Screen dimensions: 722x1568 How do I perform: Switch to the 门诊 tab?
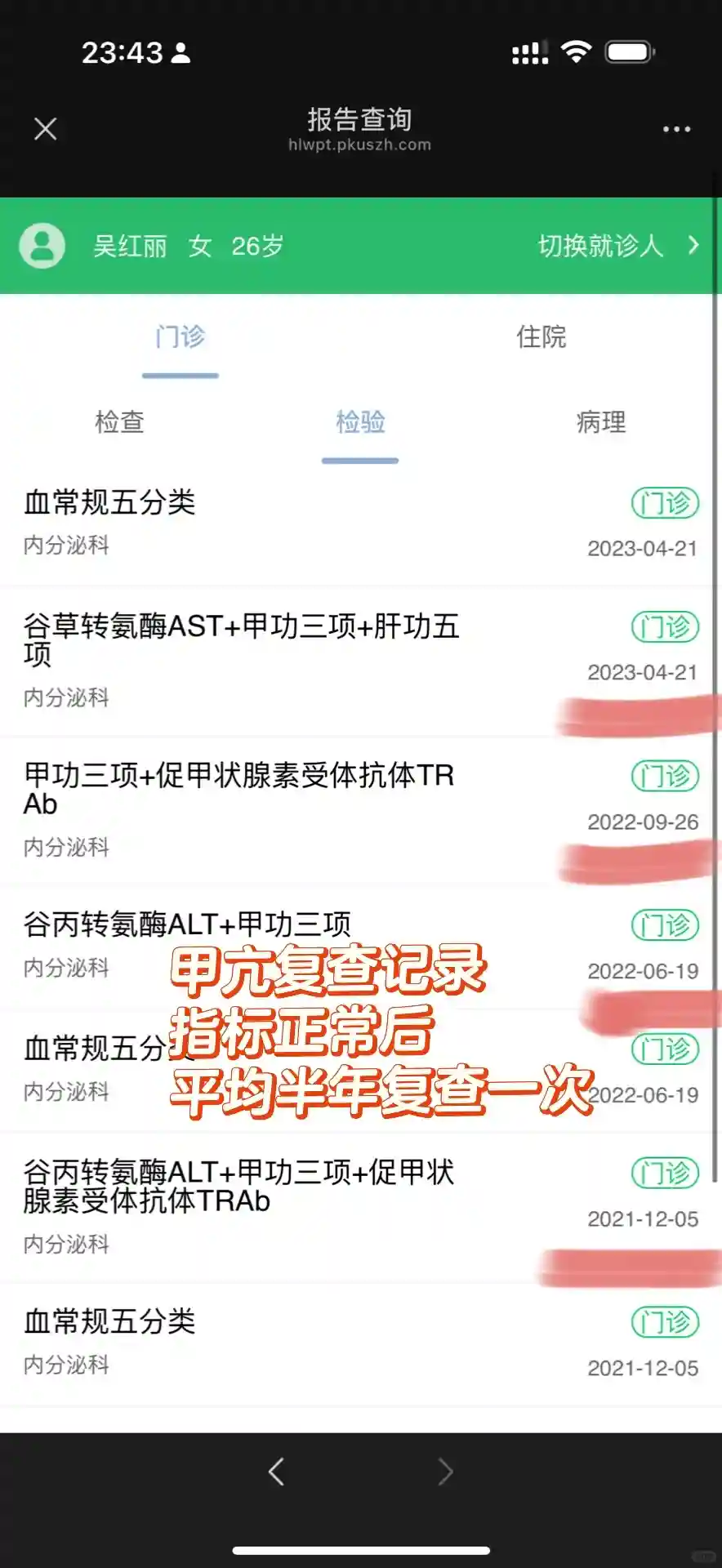(x=180, y=337)
